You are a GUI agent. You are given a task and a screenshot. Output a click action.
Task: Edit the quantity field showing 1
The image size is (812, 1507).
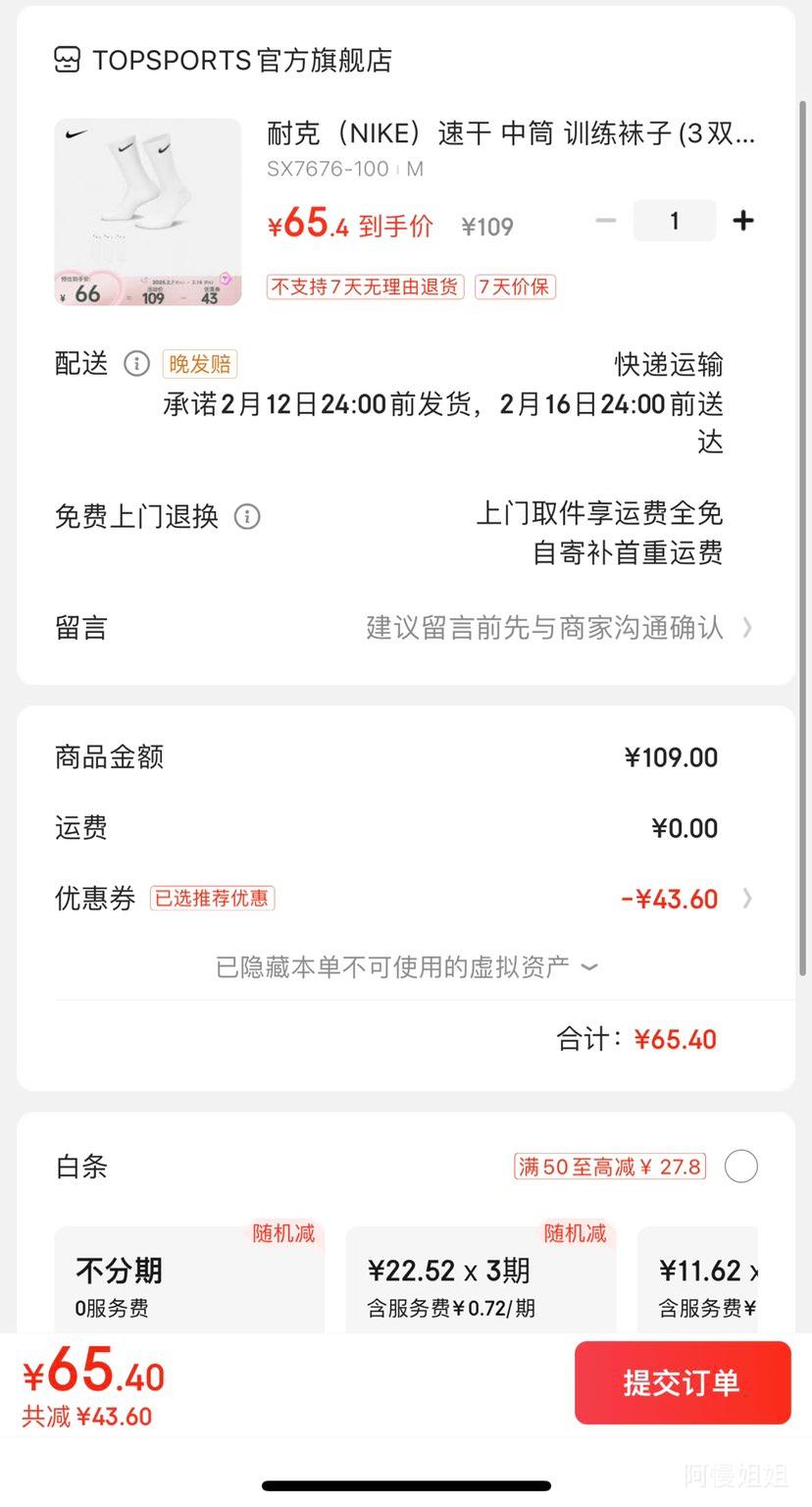point(674,221)
